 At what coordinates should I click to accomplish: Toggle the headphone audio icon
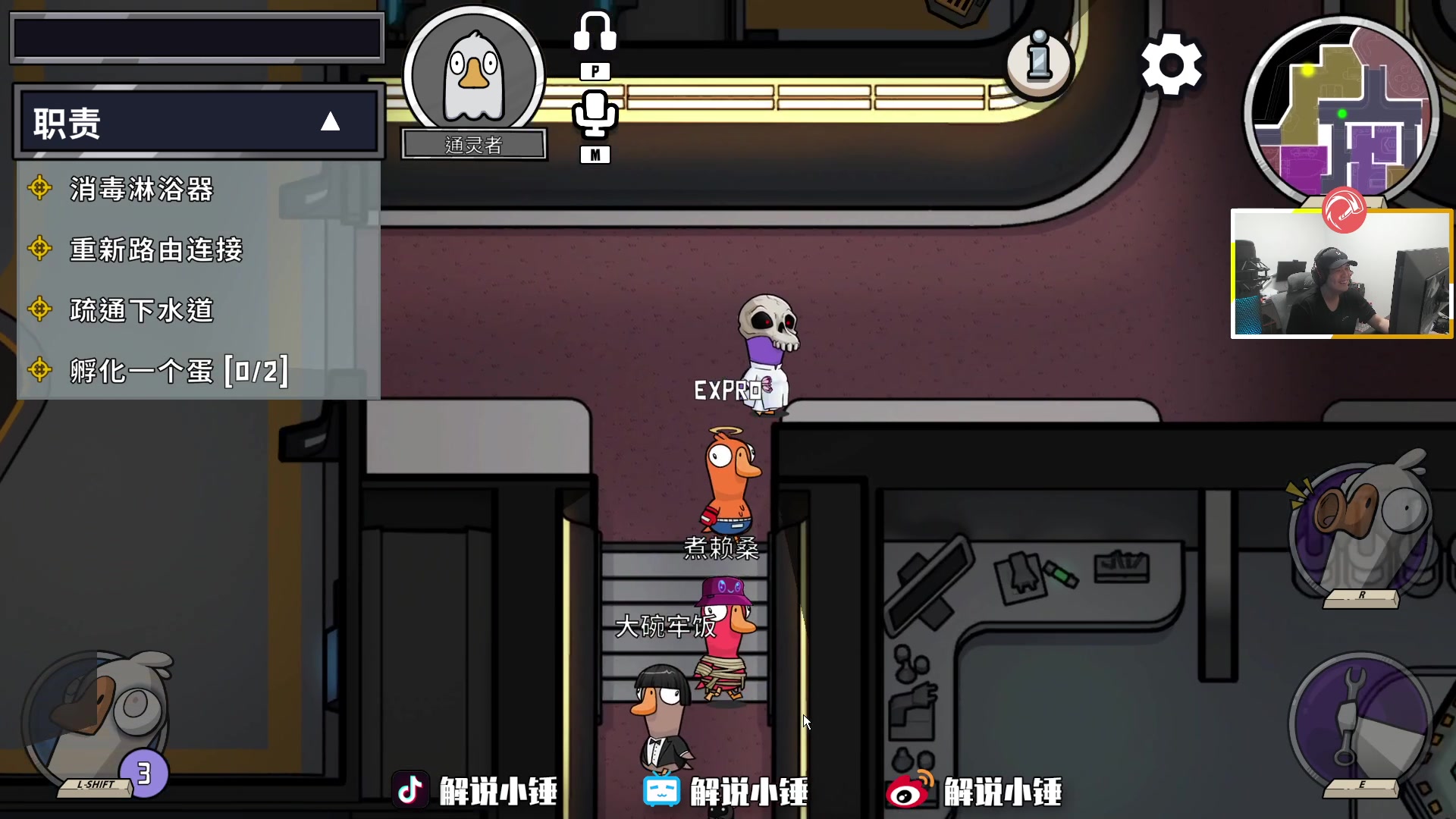point(595,33)
